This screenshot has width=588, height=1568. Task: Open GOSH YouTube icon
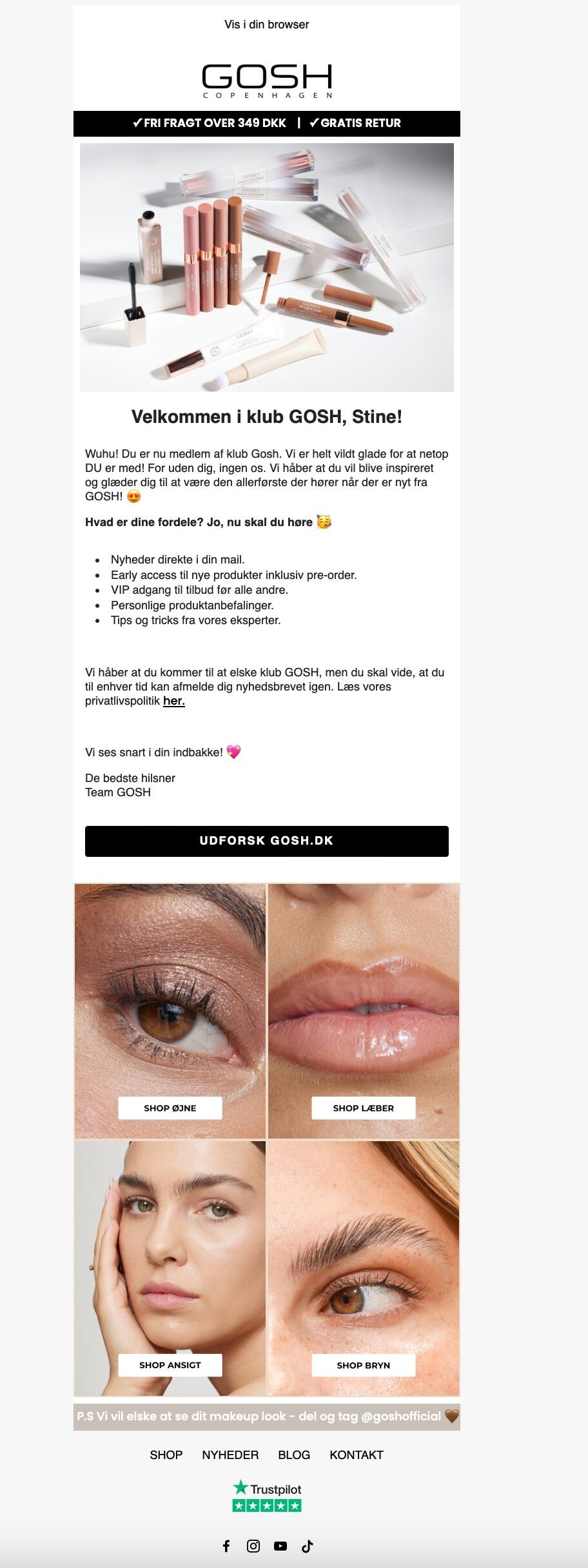[280, 1545]
